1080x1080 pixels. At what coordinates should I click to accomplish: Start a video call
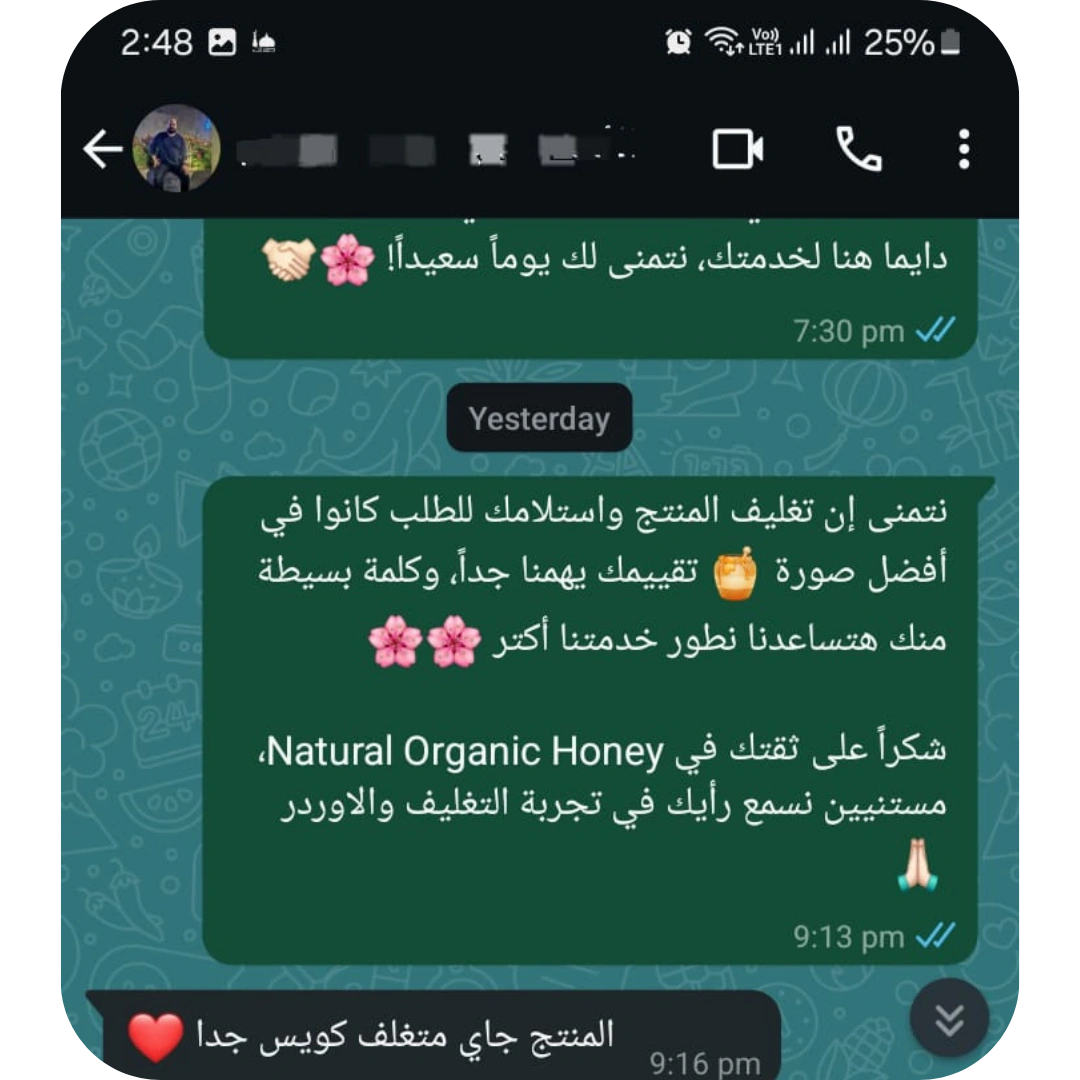pyautogui.click(x=738, y=150)
